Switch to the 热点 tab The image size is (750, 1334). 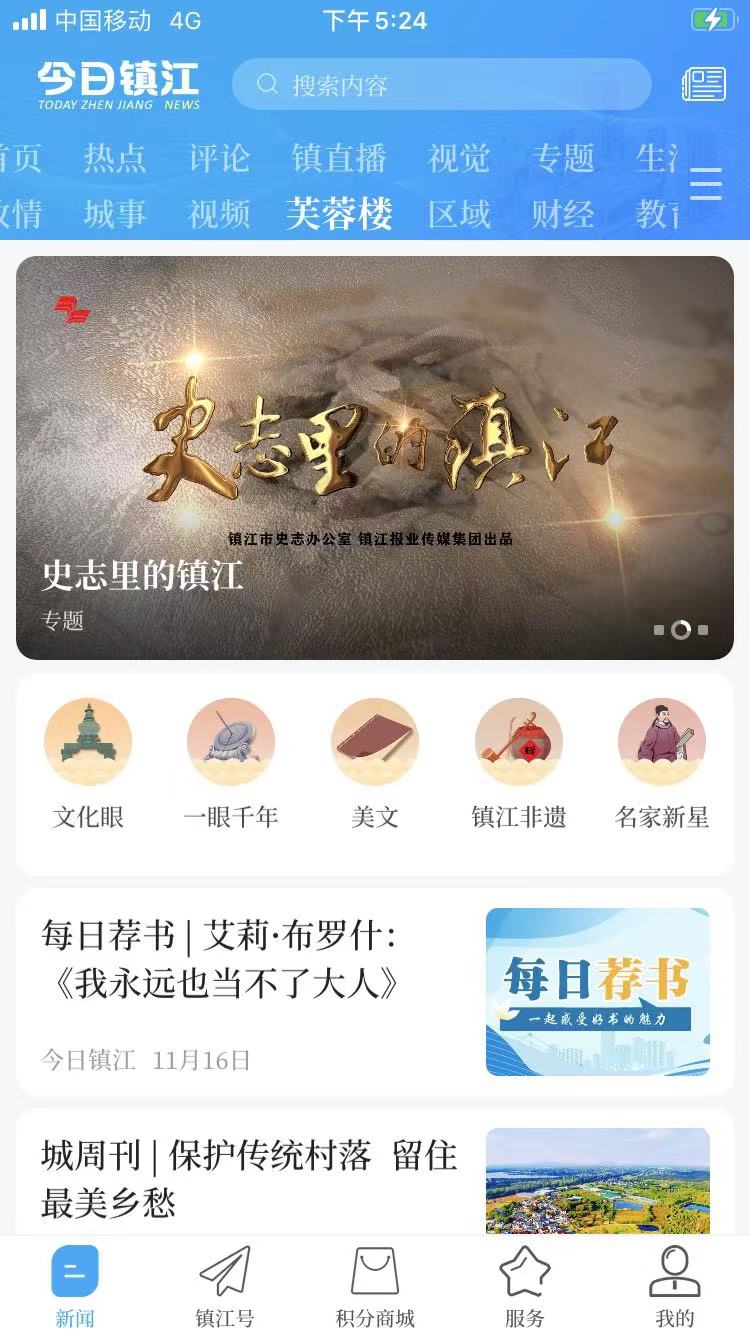click(x=116, y=160)
